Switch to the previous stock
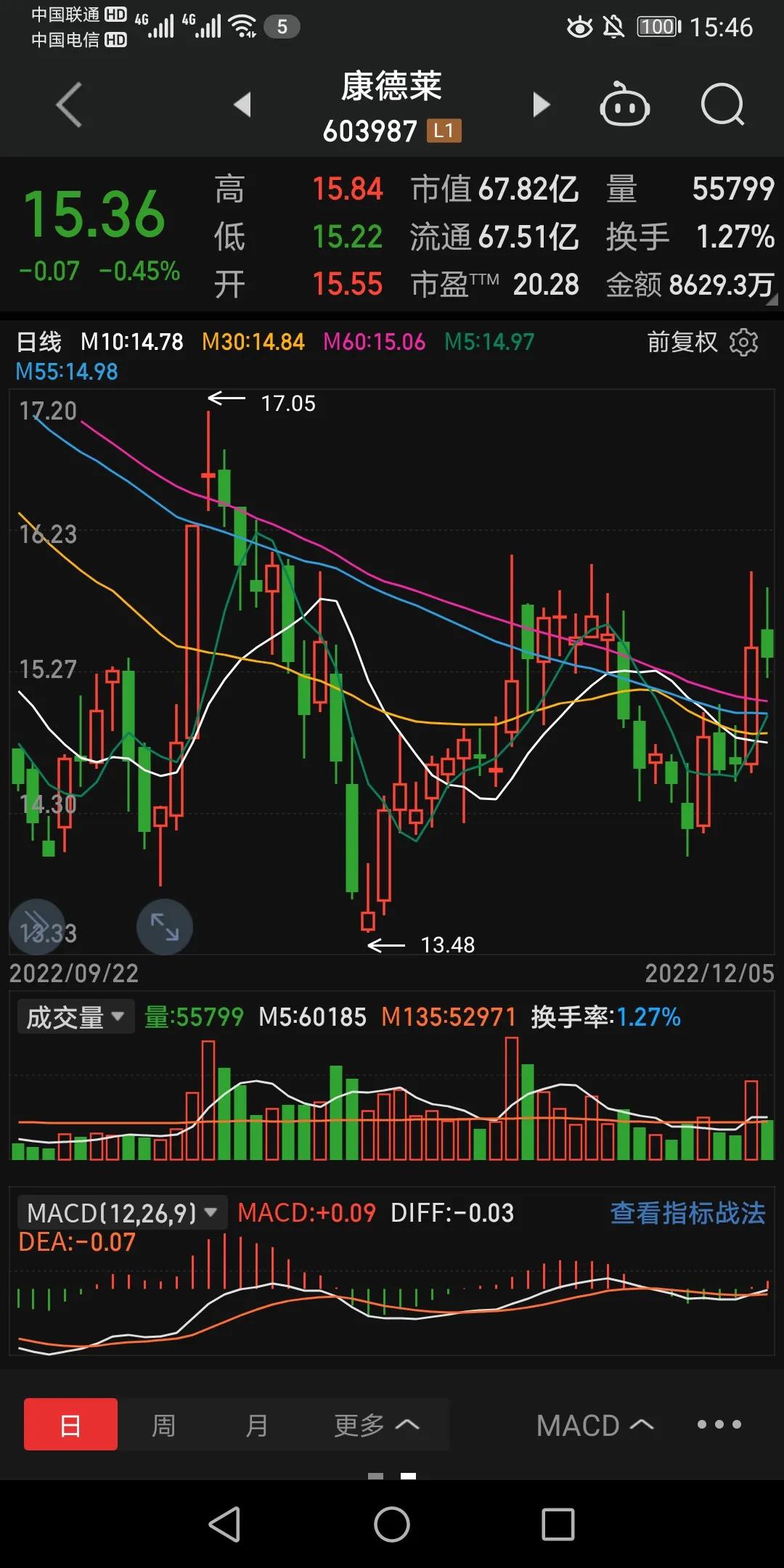Image resolution: width=784 pixels, height=1568 pixels. (x=242, y=105)
